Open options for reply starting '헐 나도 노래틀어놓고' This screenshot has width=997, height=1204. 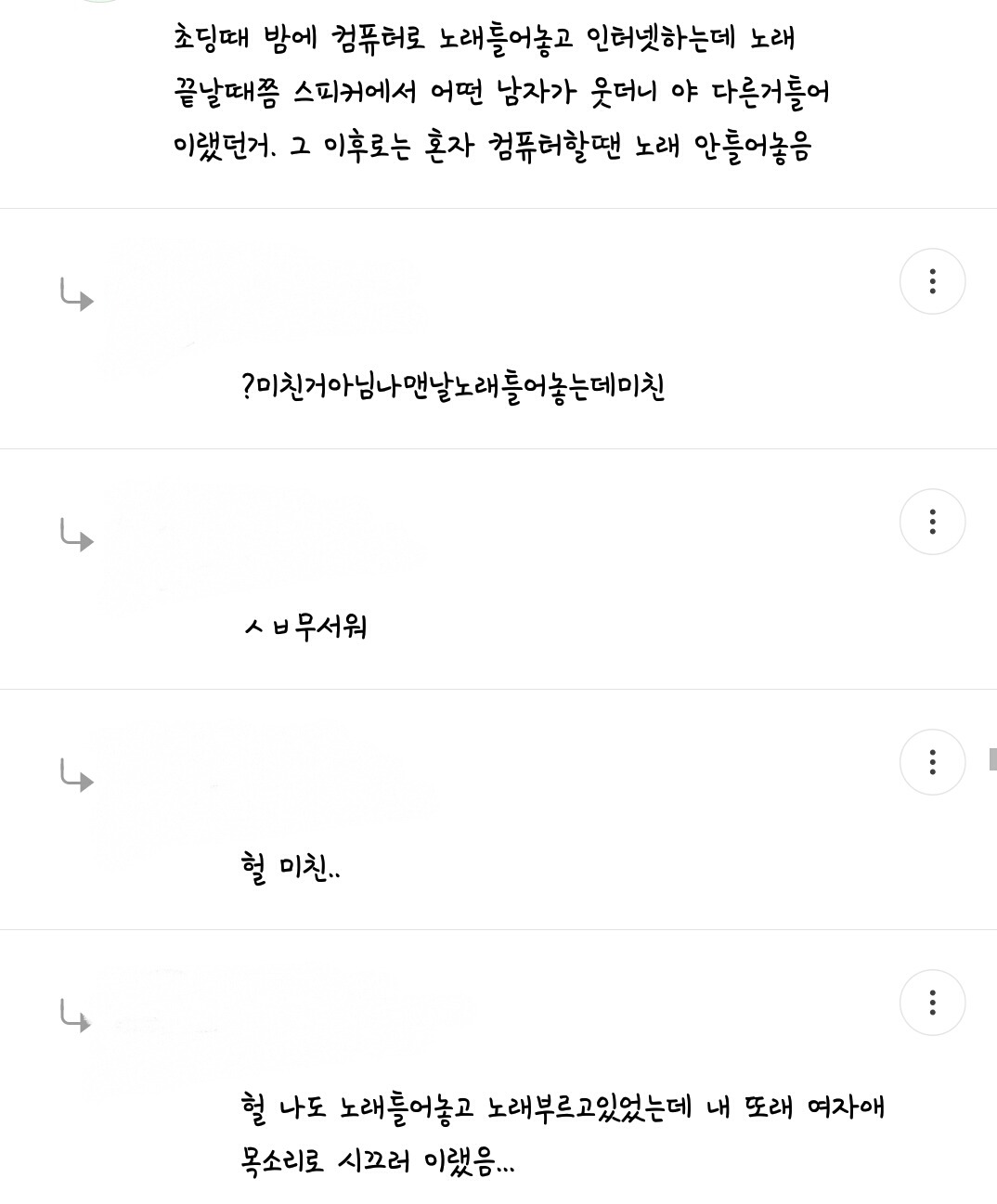932,1003
